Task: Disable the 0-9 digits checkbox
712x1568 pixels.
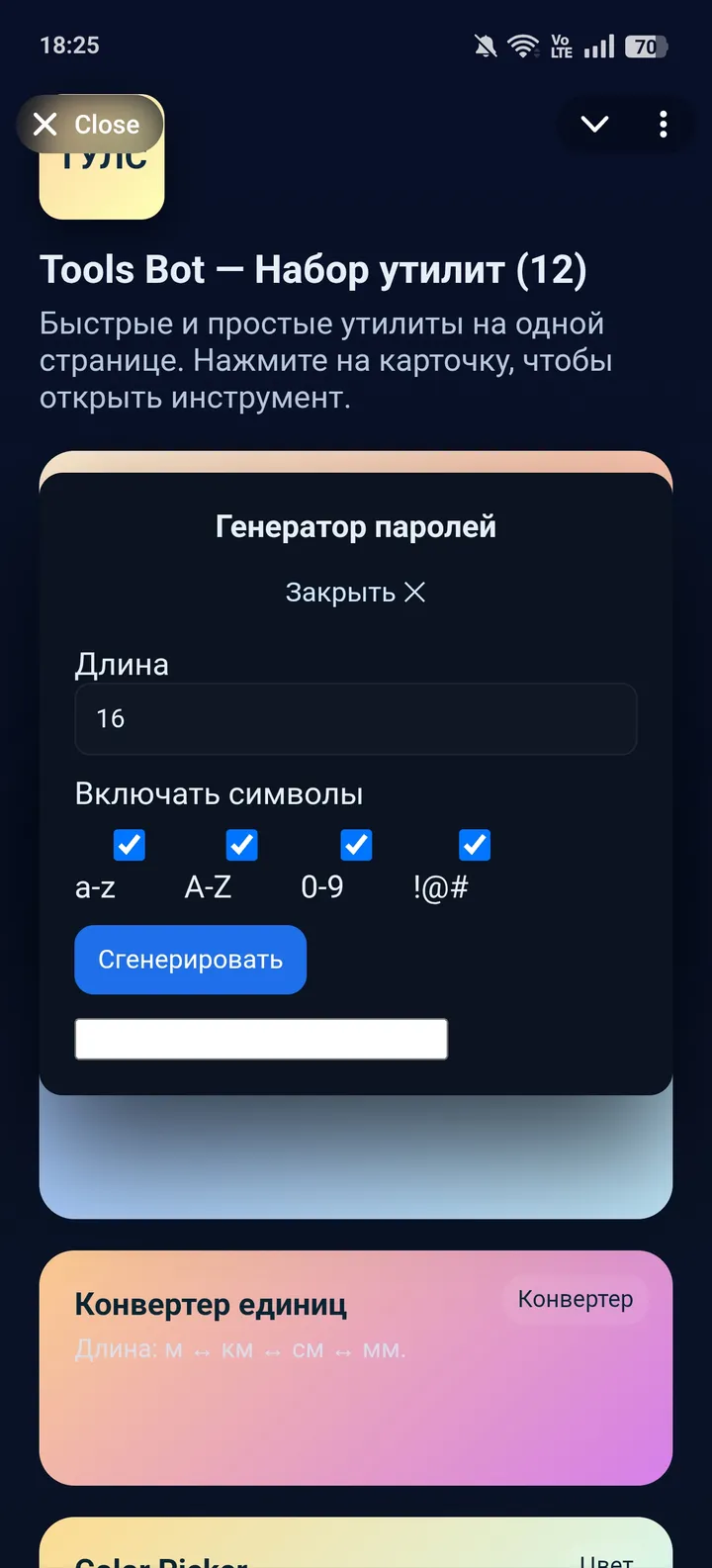Action: (356, 846)
